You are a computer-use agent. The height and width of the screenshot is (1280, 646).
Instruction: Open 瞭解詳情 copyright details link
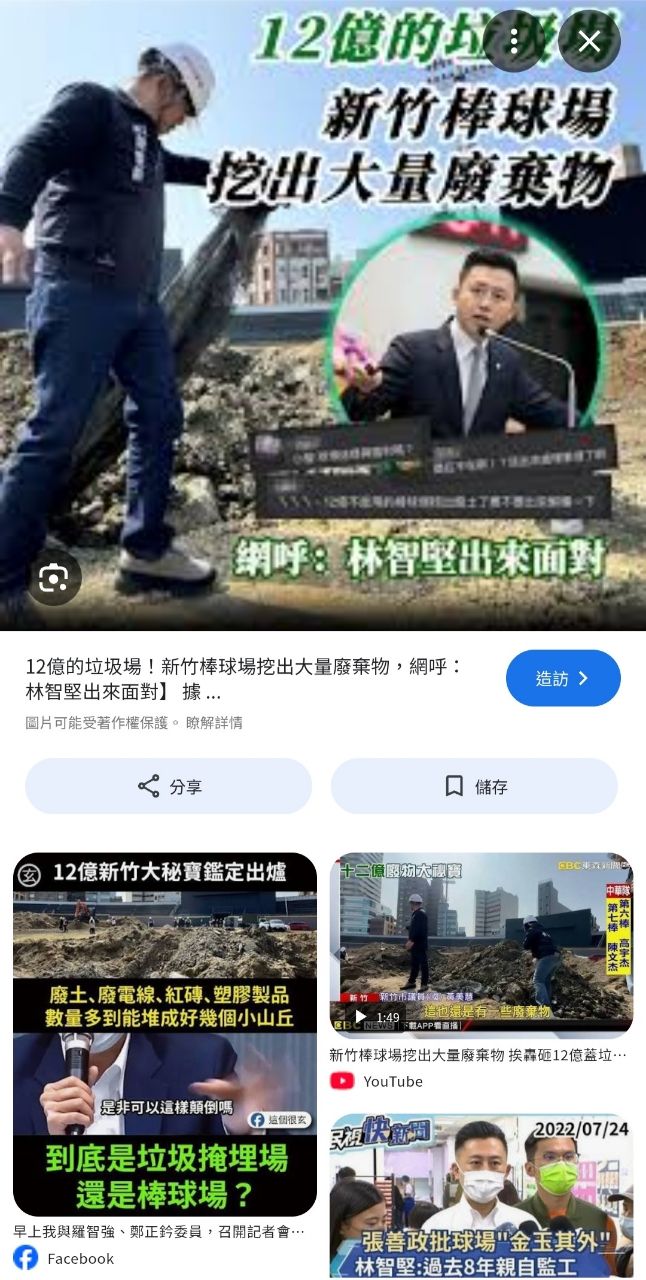point(214,722)
